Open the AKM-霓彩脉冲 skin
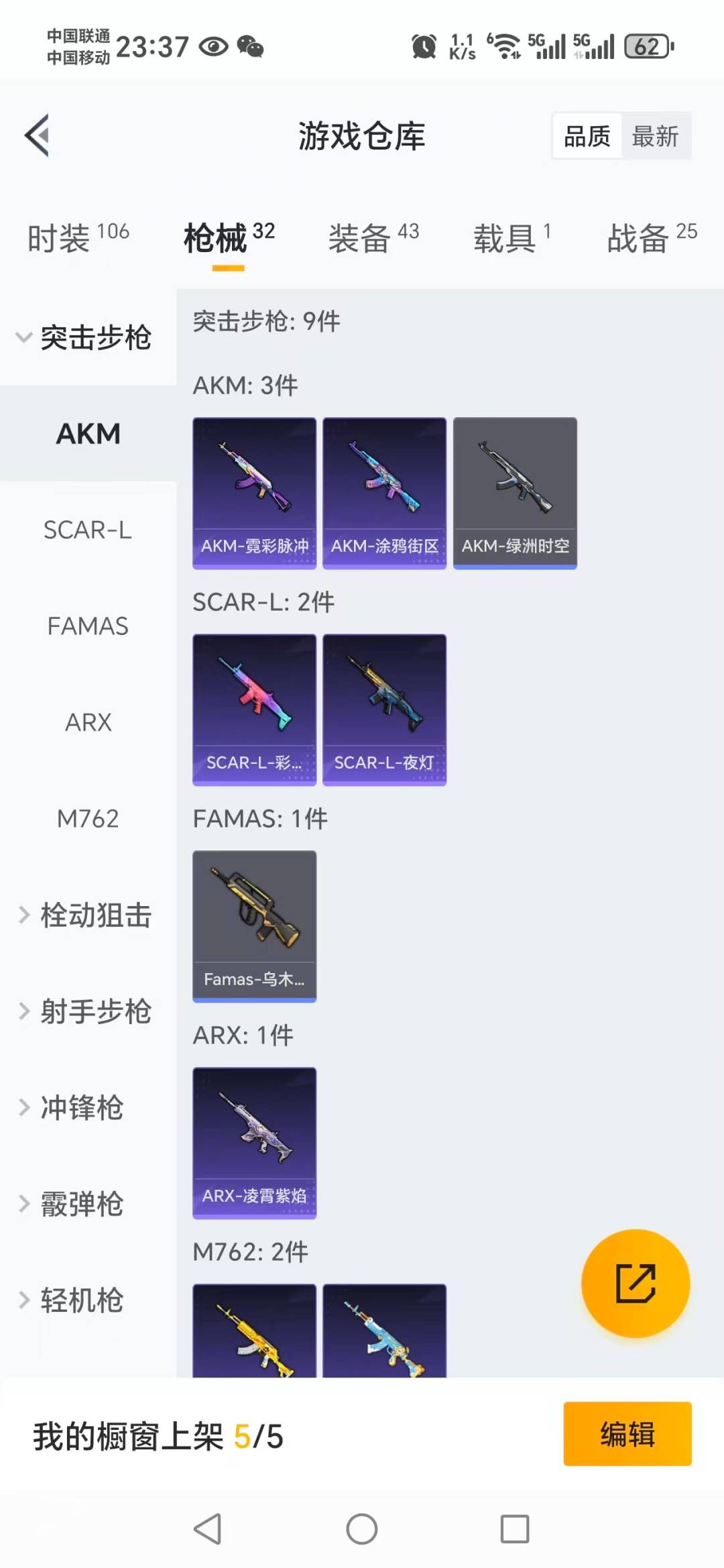Viewport: 724px width, 1568px height. coord(254,493)
